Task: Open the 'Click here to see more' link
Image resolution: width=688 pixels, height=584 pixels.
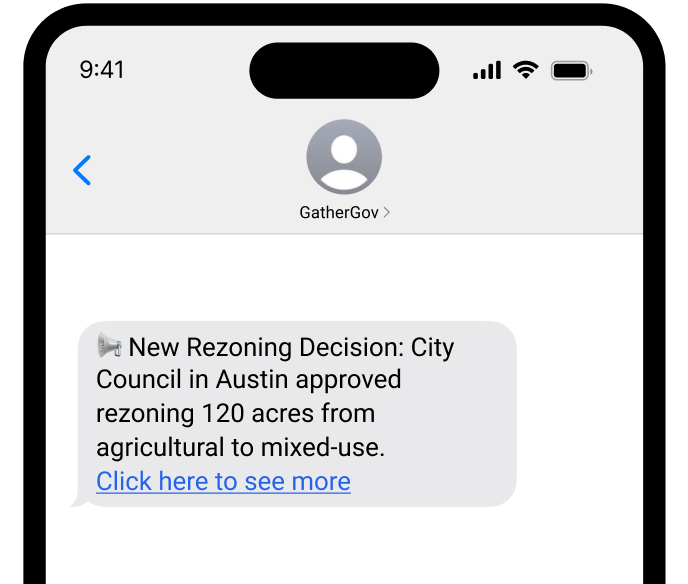Action: (223, 481)
